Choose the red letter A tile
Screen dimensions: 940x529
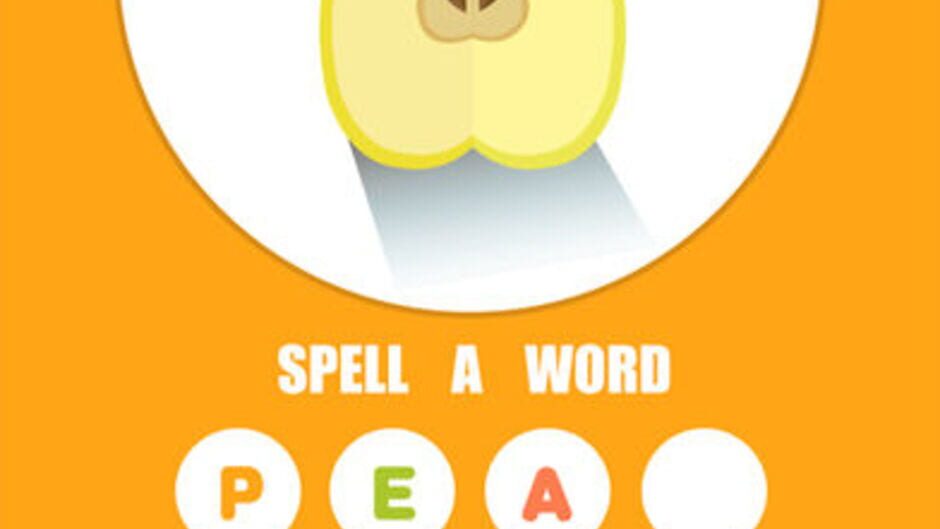click(x=548, y=487)
